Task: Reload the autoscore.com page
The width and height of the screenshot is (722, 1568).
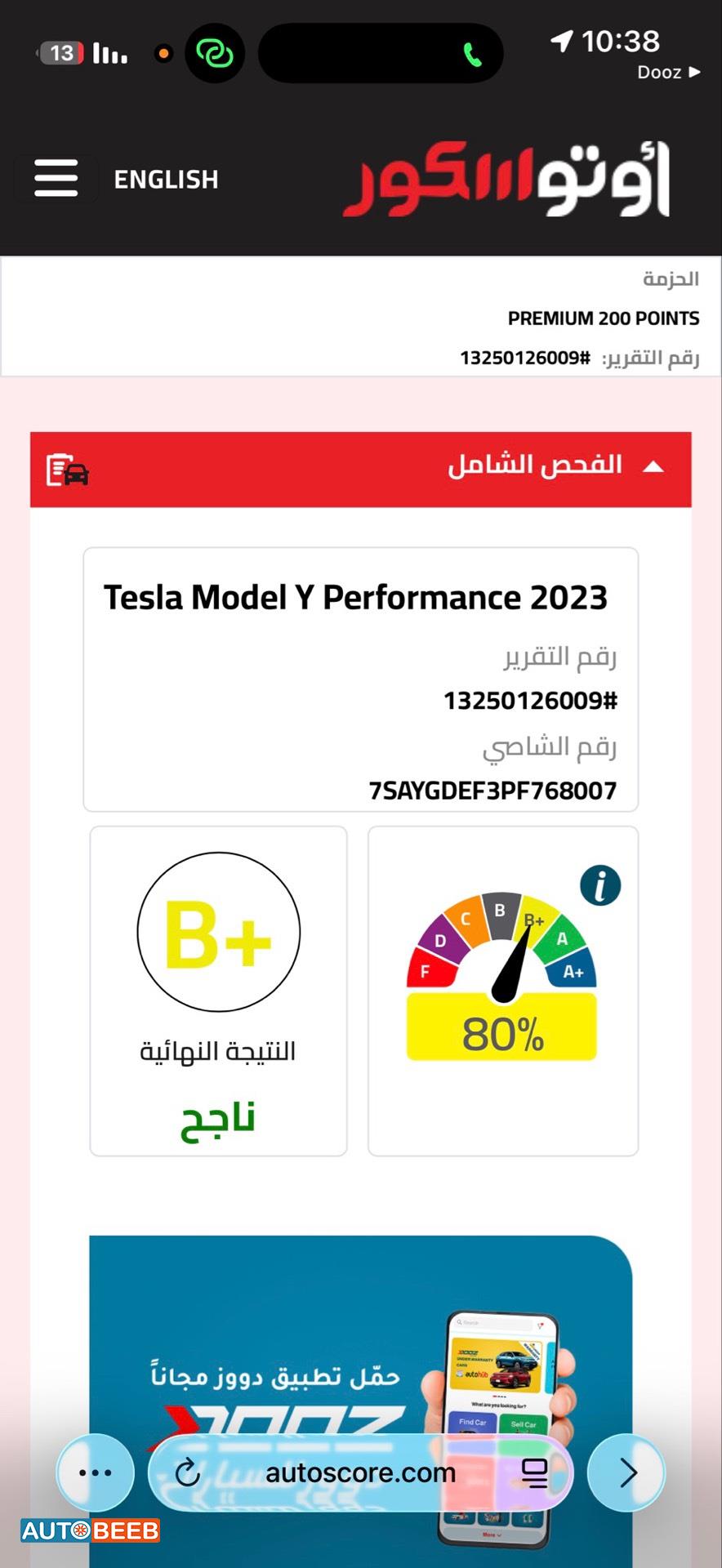Action: tap(189, 1472)
